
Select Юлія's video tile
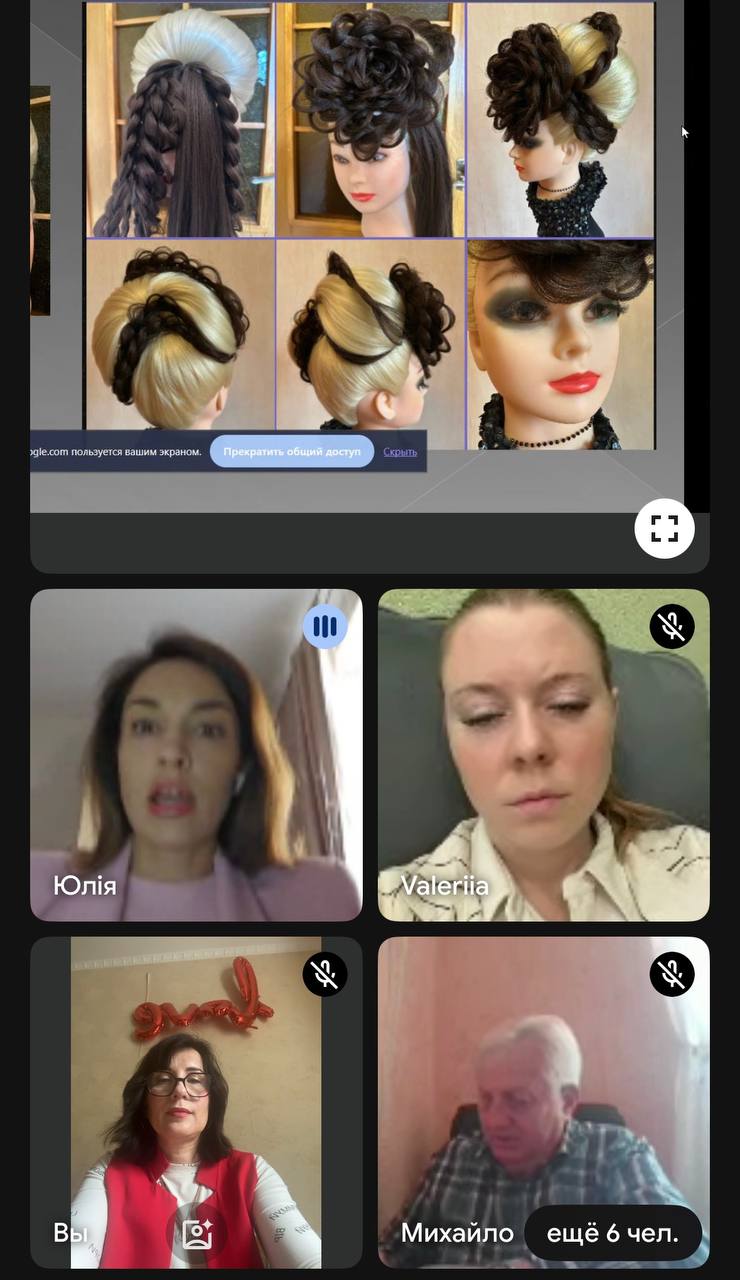[196, 755]
